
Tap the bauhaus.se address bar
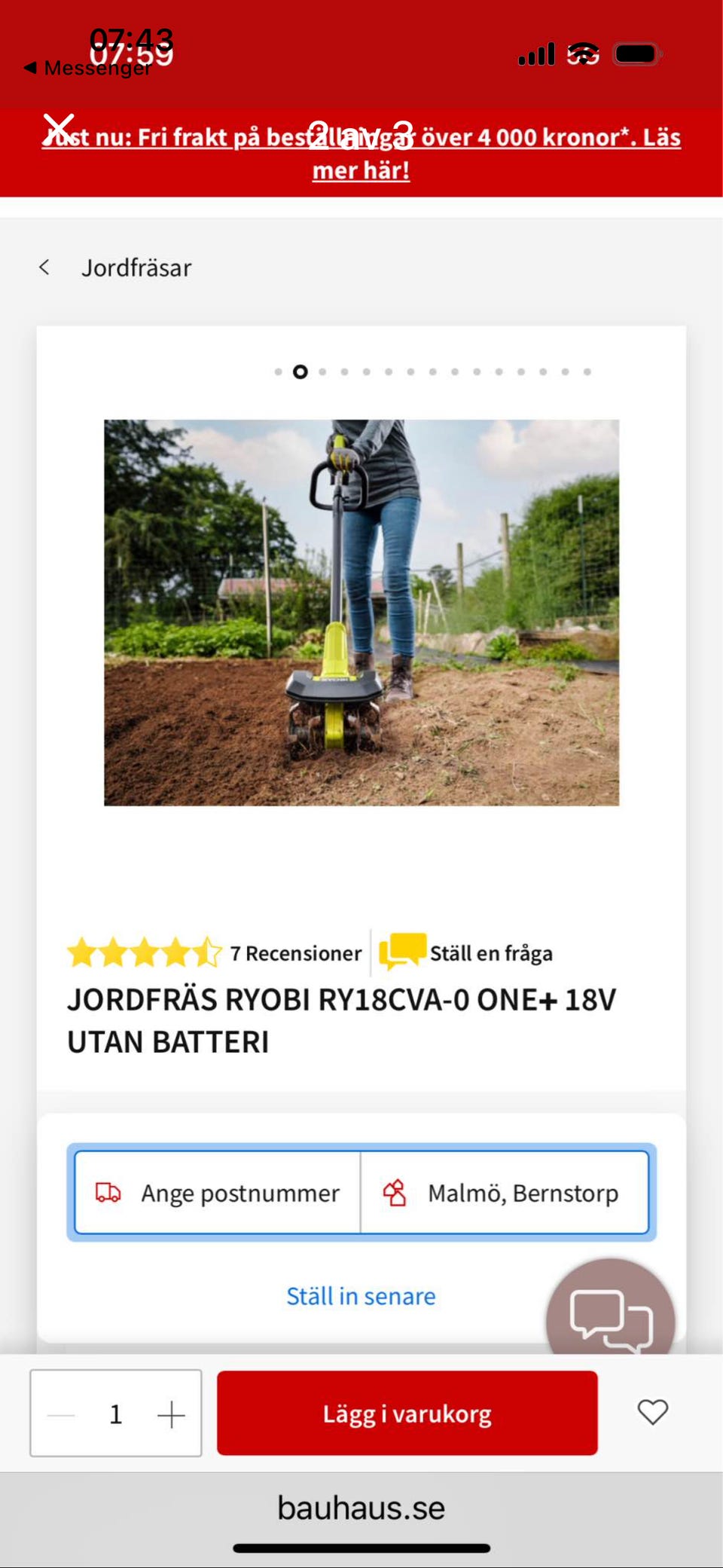[361, 1508]
